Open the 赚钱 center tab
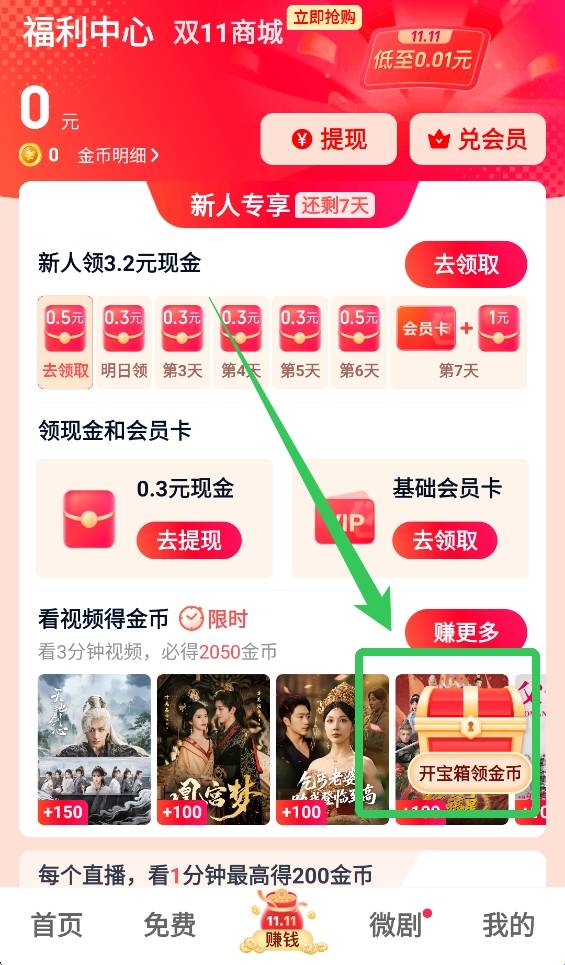The width and height of the screenshot is (565, 965). click(282, 923)
